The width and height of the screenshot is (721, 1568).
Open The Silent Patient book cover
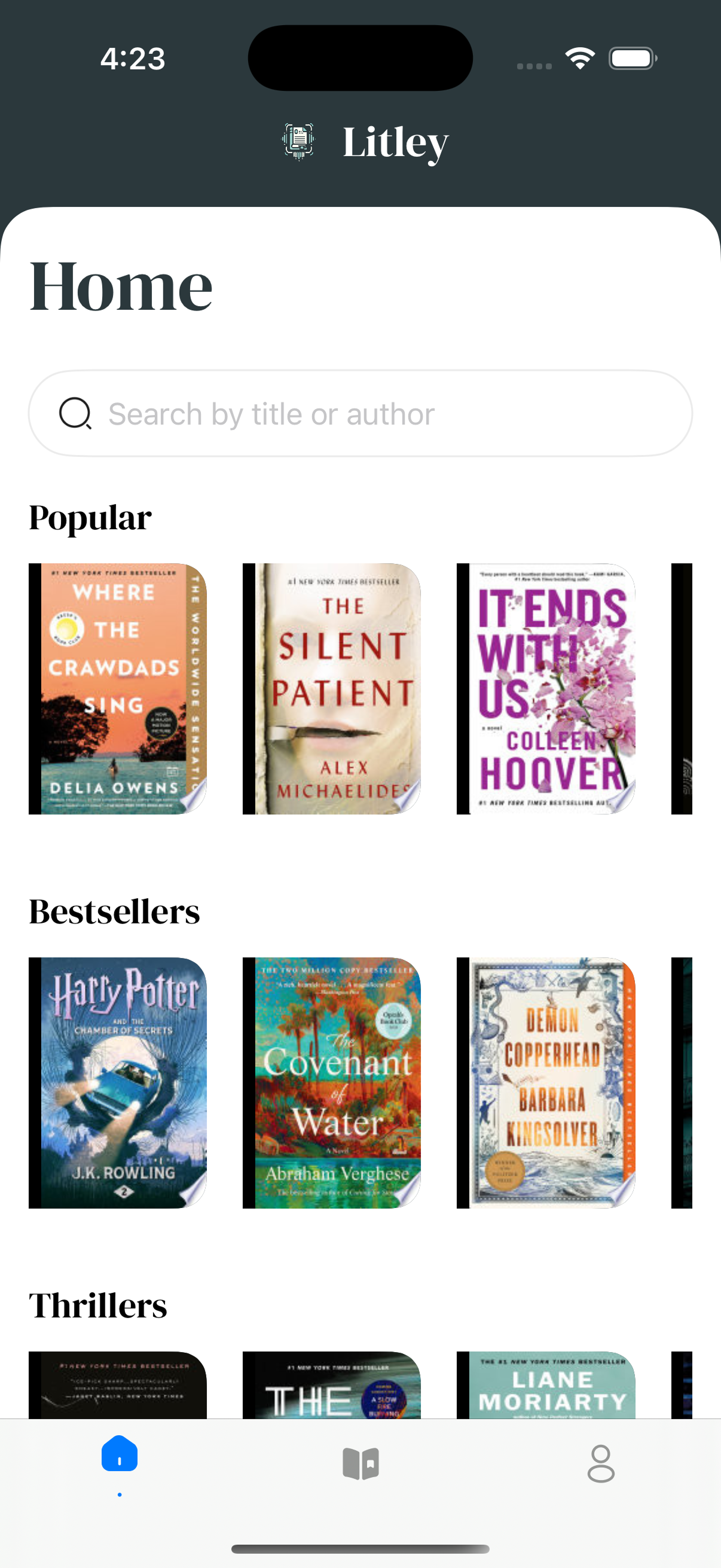point(332,688)
